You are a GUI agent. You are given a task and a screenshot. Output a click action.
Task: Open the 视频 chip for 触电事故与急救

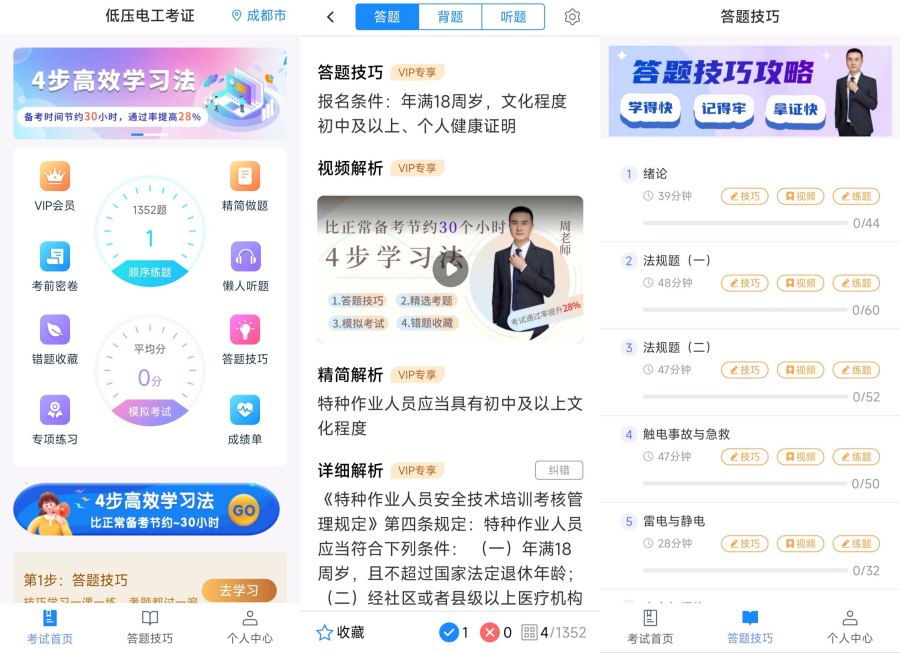click(799, 457)
